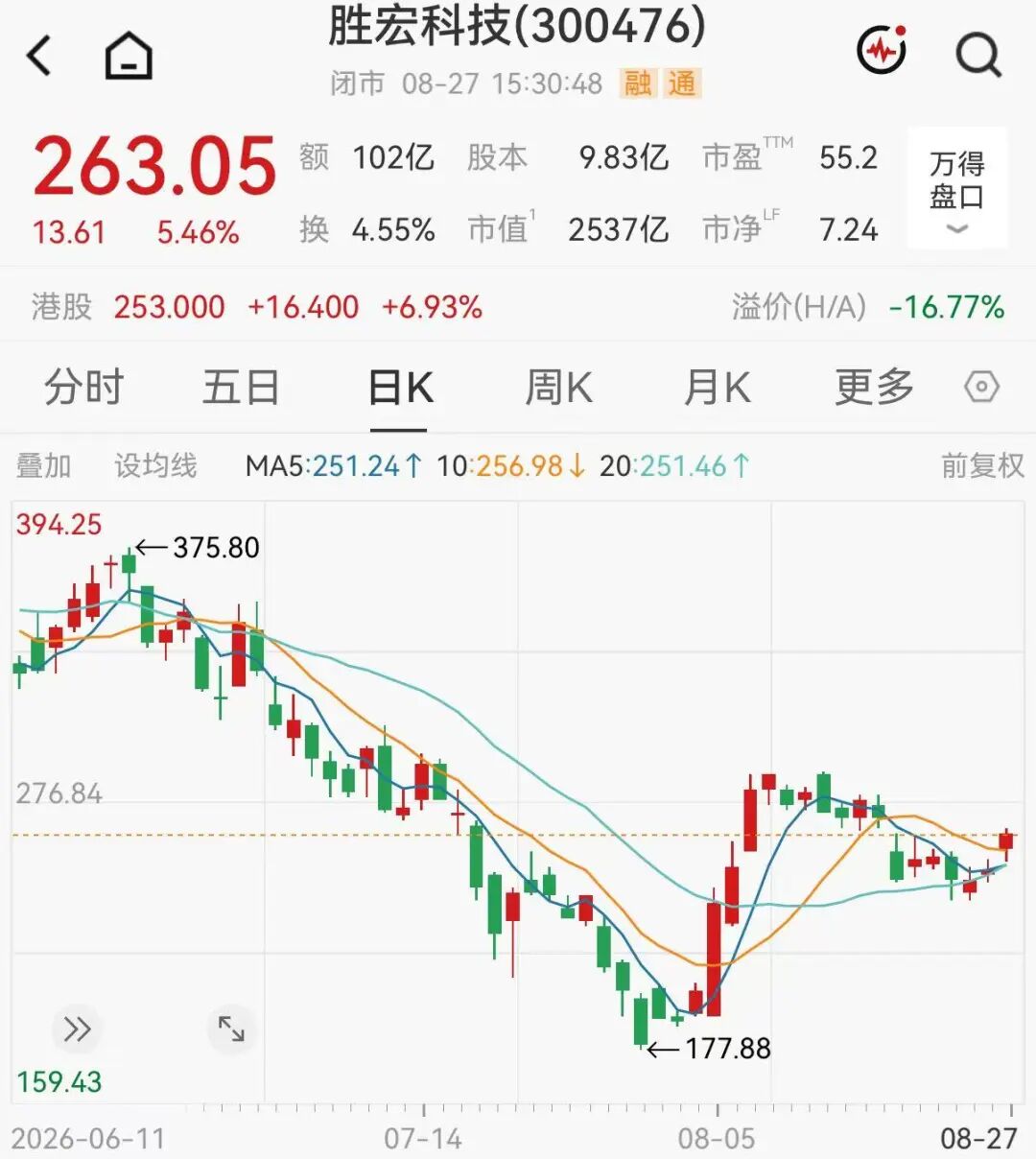Open the 港股 quote row
The image size is (1036, 1159).
pos(518,307)
